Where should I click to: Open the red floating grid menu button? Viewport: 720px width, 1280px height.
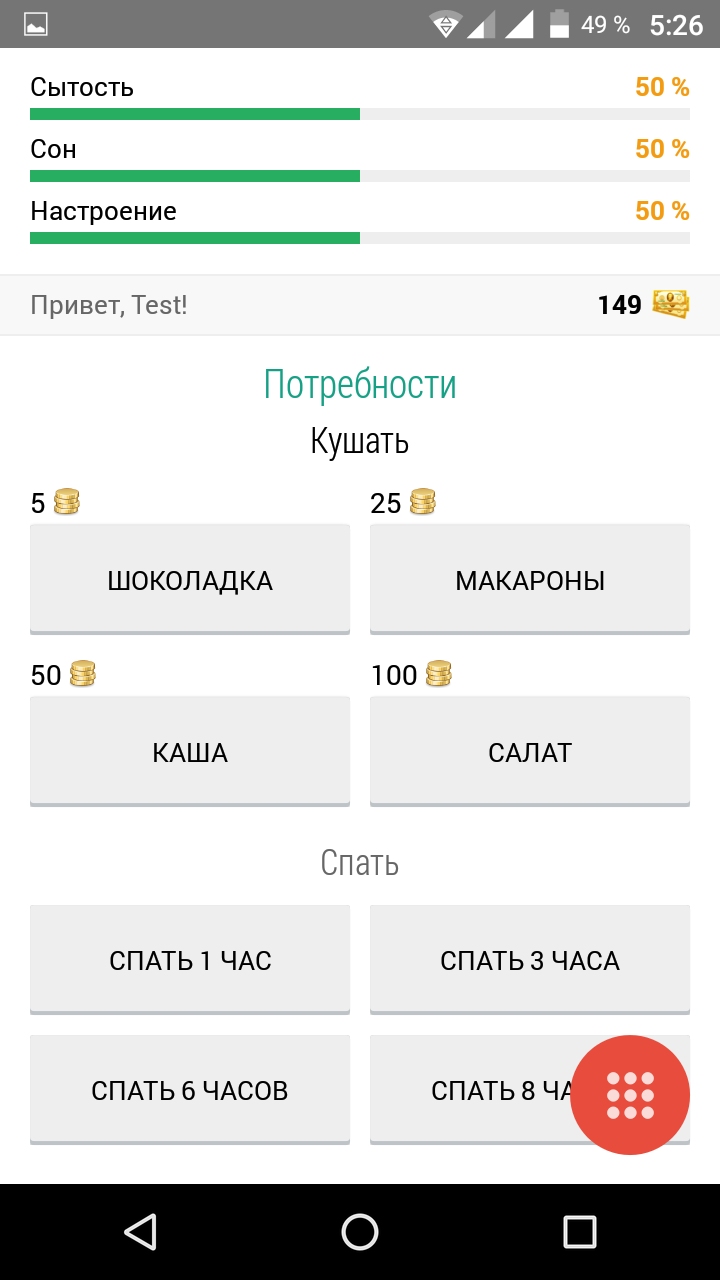pyautogui.click(x=630, y=1095)
